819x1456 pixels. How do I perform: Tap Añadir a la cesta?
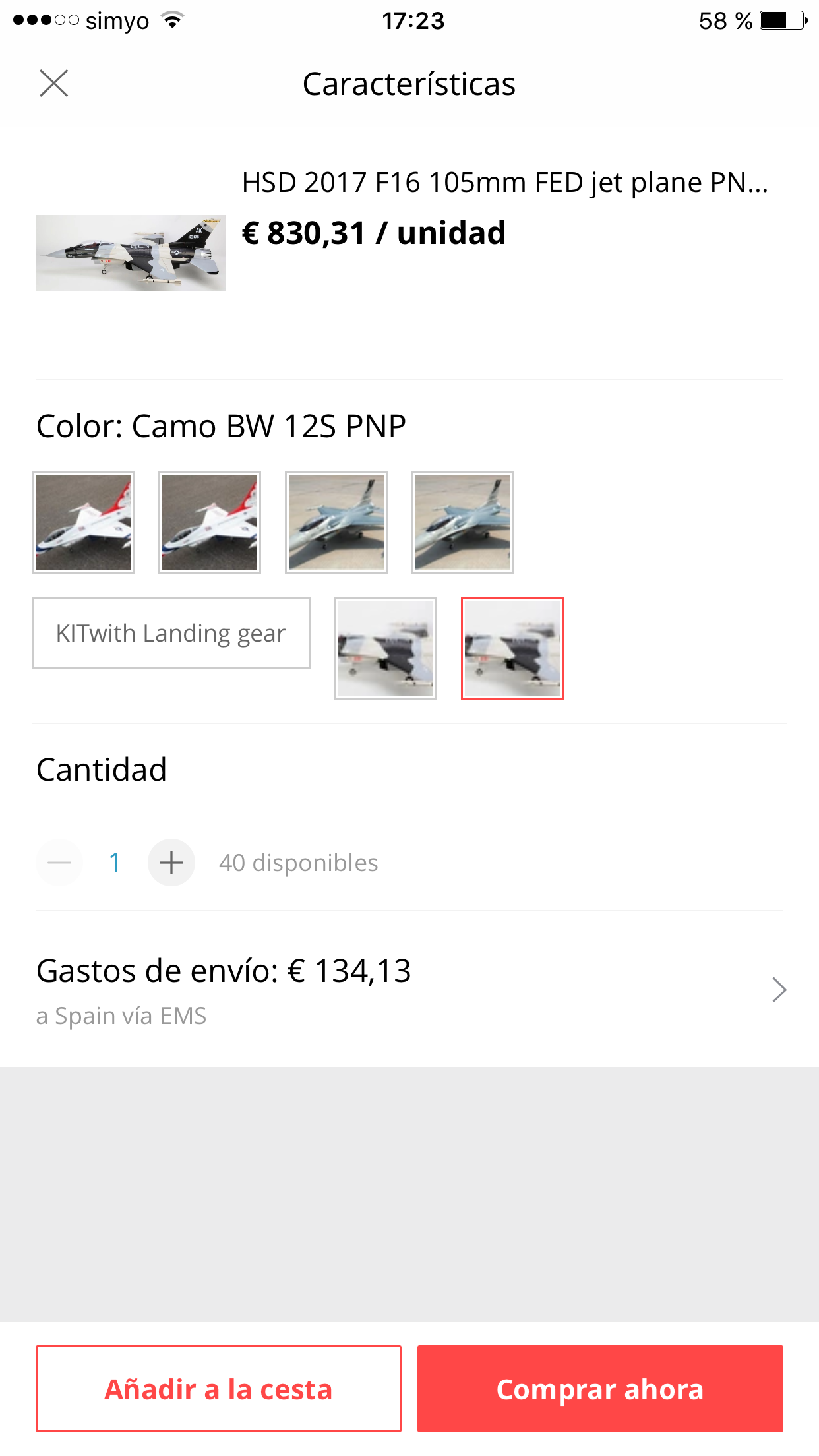pyautogui.click(x=218, y=1389)
